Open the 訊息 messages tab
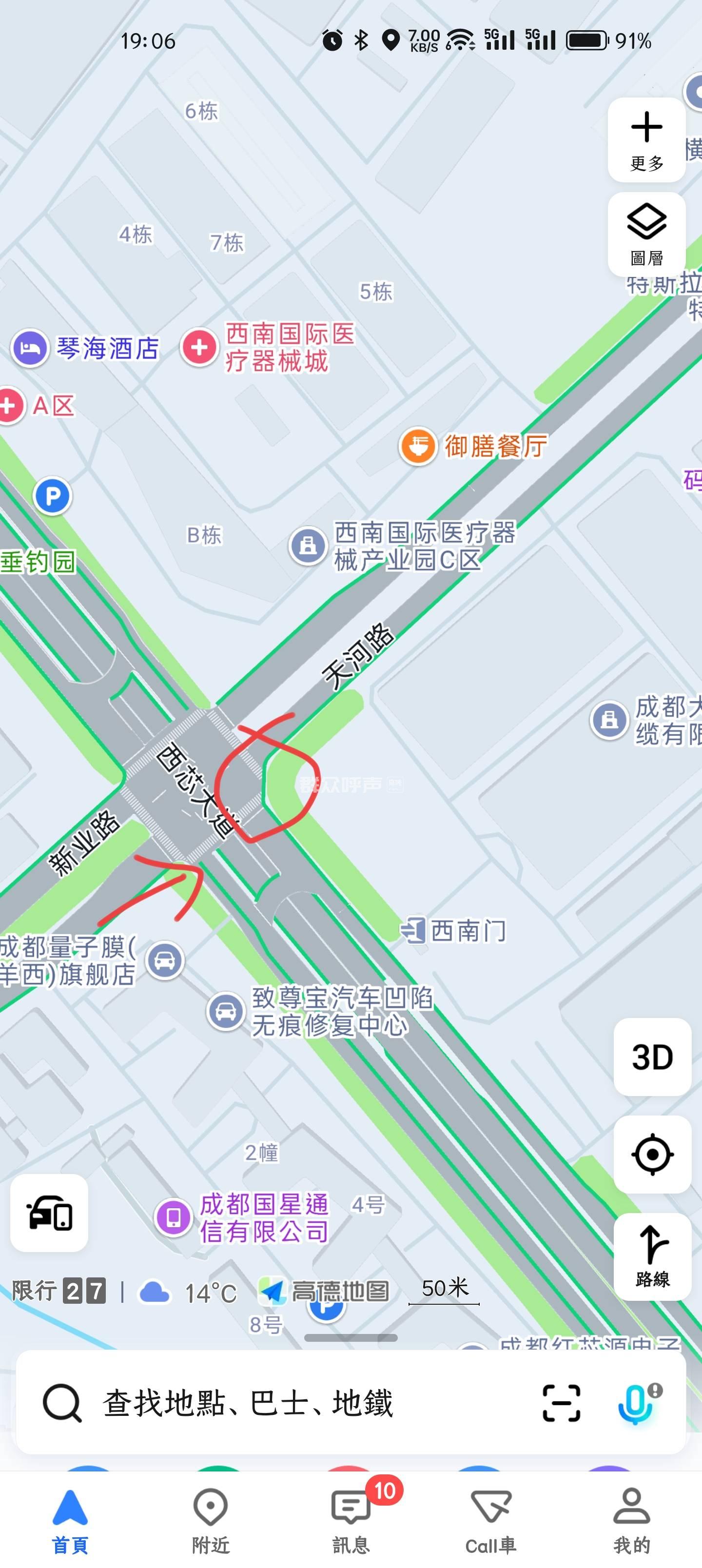702x1568 pixels. pos(351,1519)
